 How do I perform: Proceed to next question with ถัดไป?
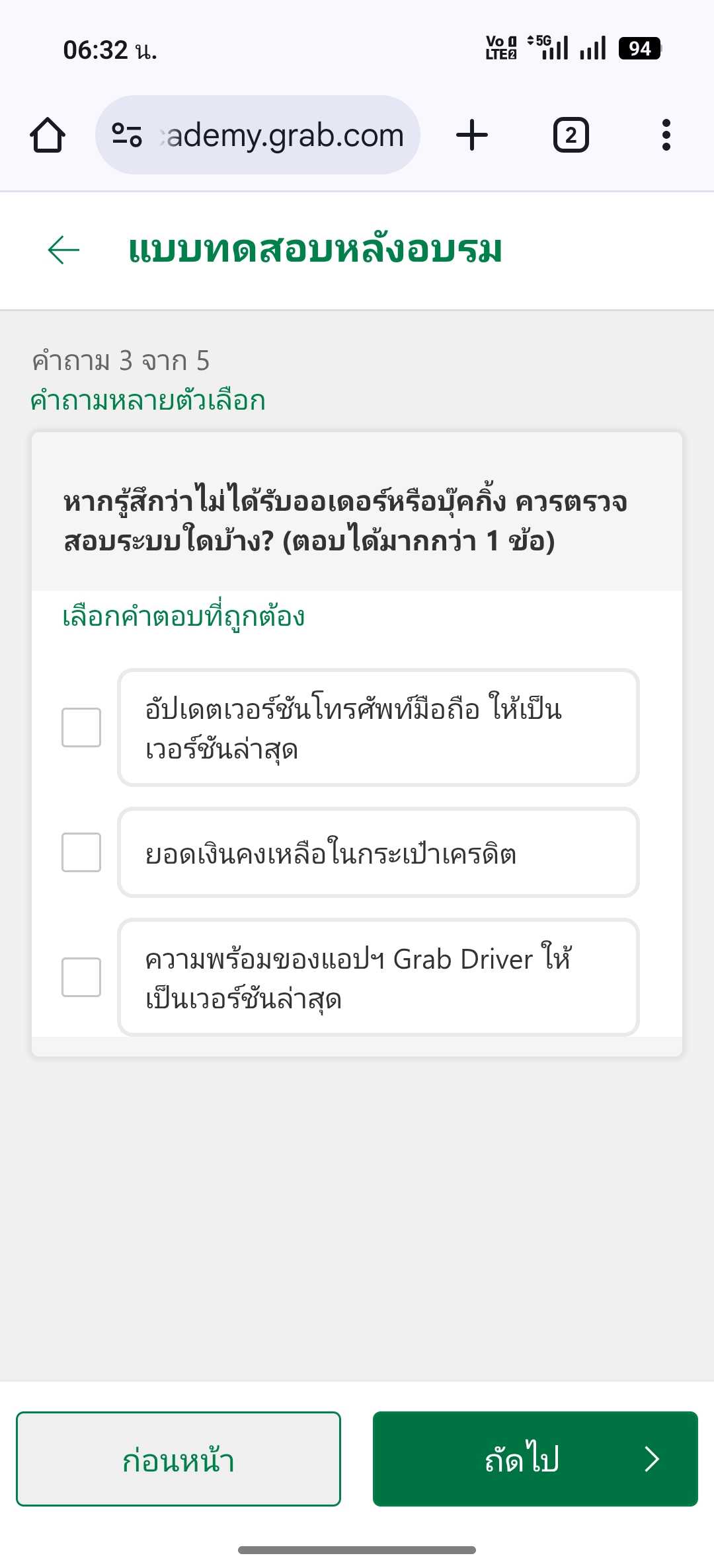coord(535,1459)
